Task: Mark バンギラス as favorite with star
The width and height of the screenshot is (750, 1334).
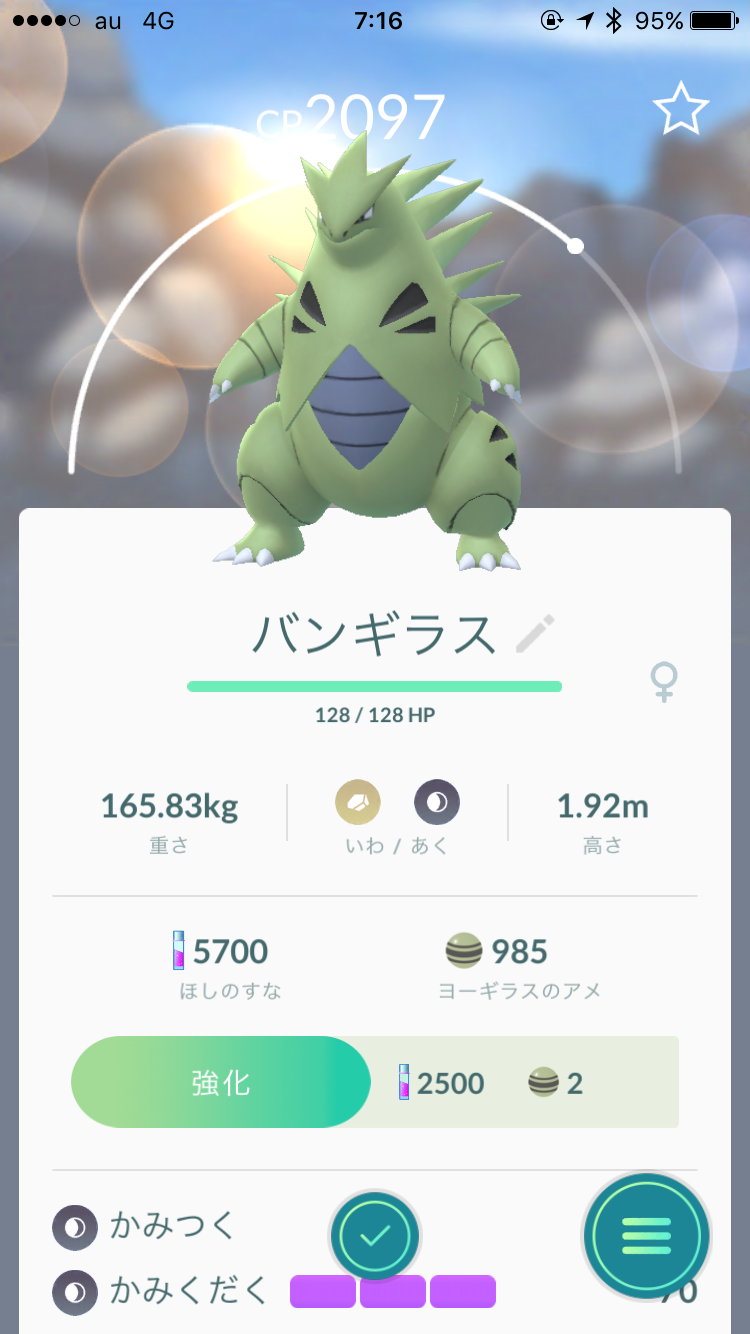Action: click(681, 110)
